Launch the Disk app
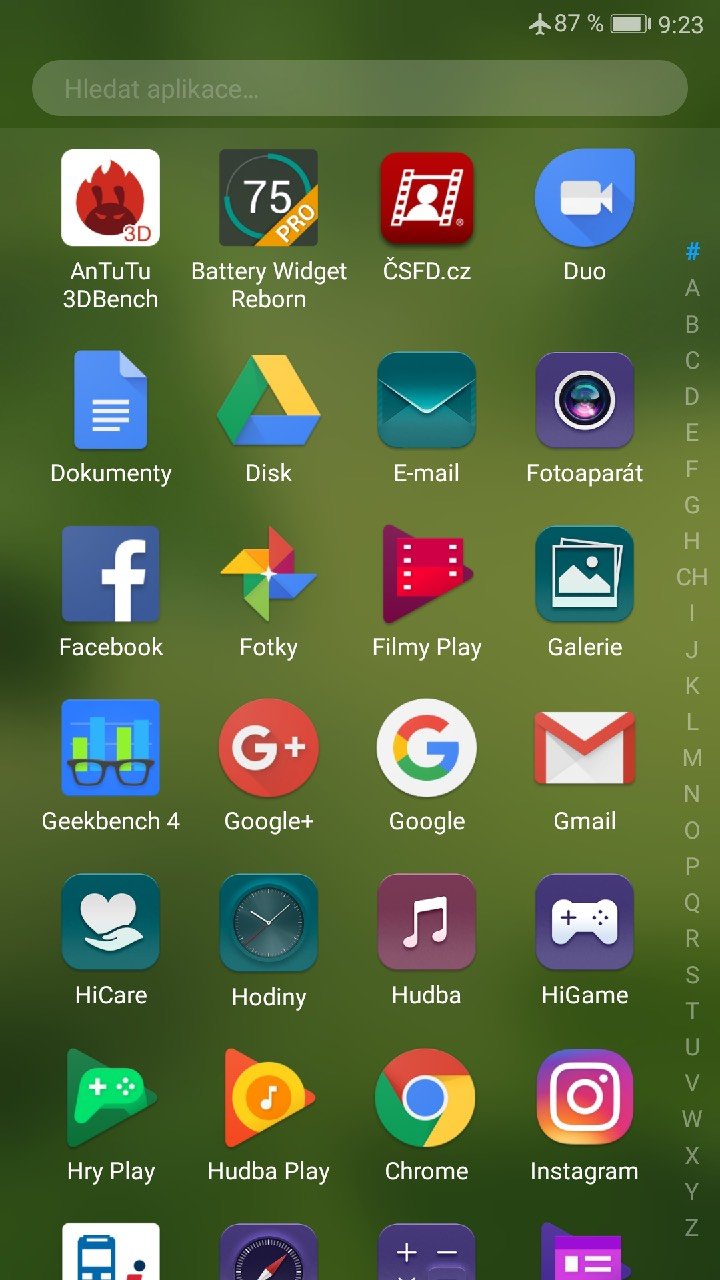 click(x=268, y=400)
